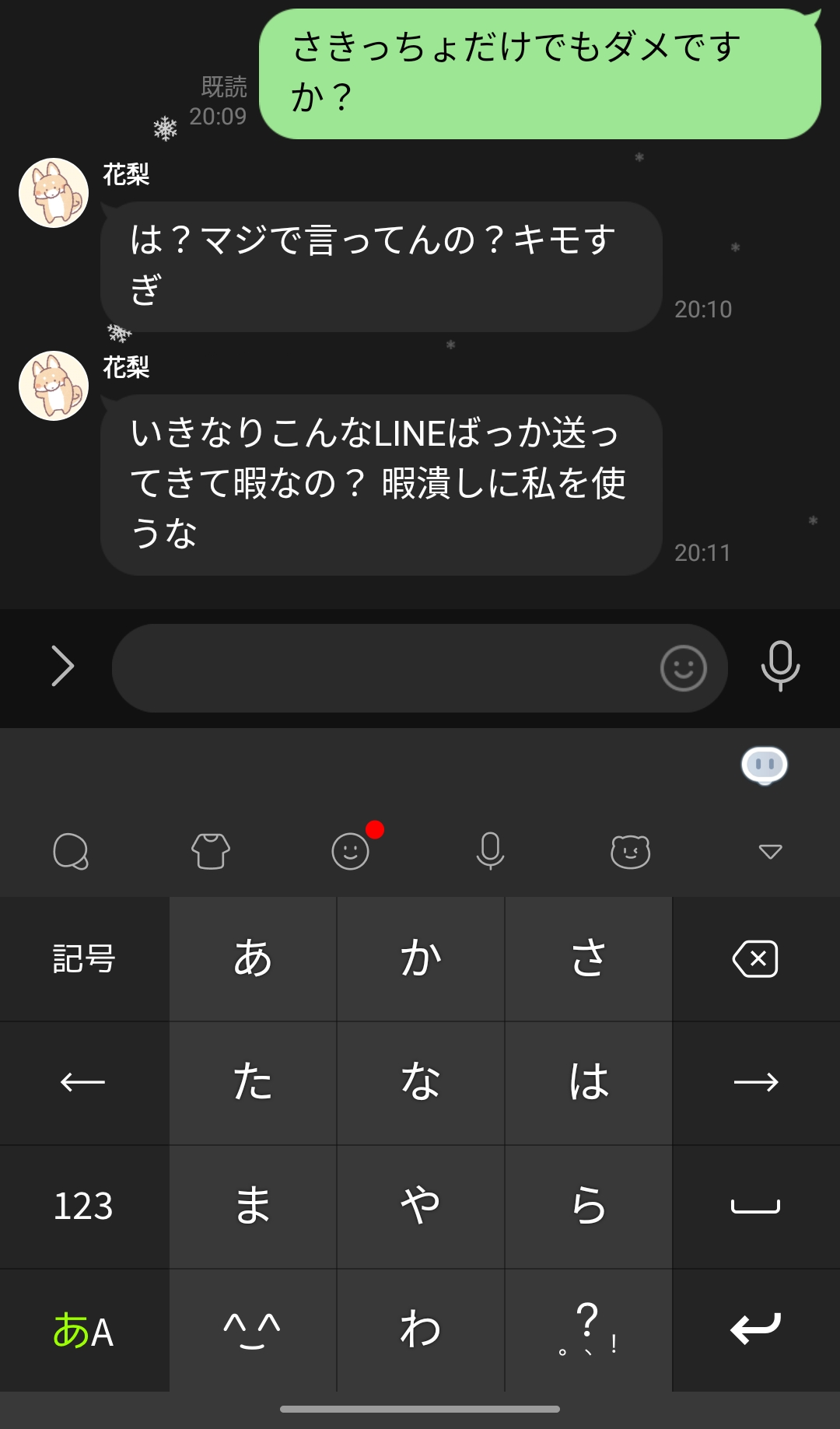
Task: Start keyboard voice input
Action: click(x=490, y=850)
